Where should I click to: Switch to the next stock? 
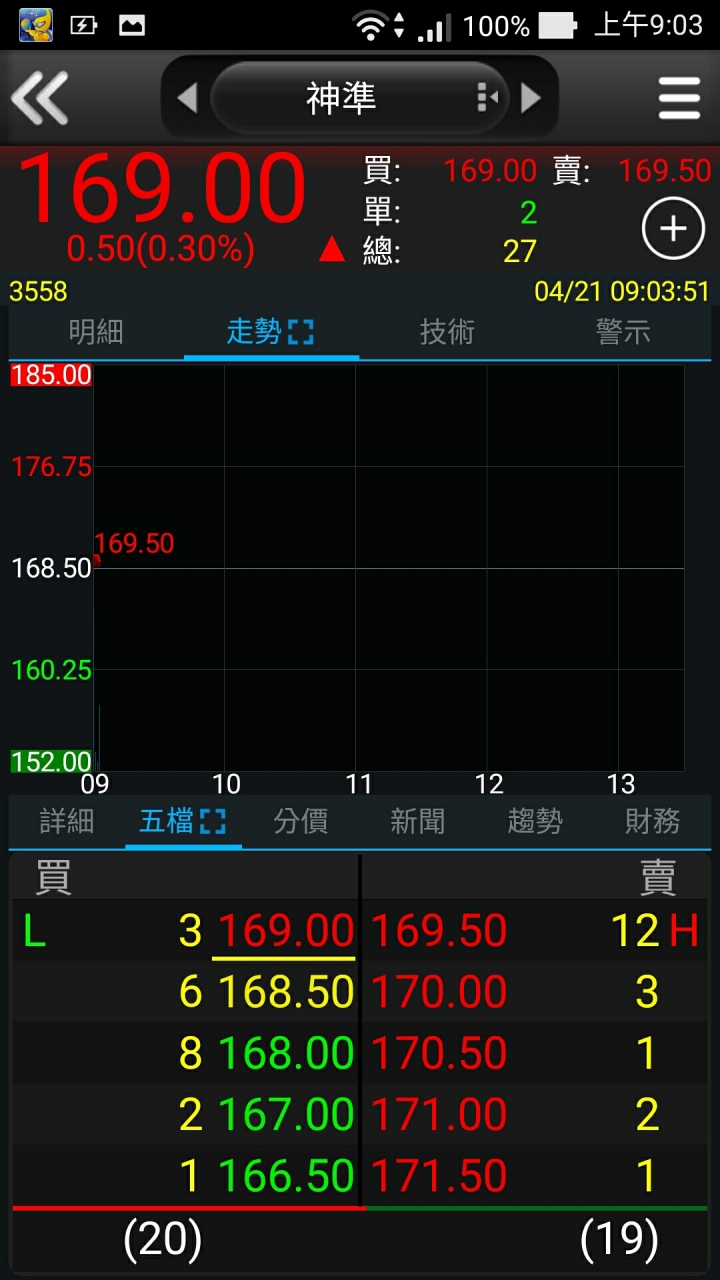531,98
